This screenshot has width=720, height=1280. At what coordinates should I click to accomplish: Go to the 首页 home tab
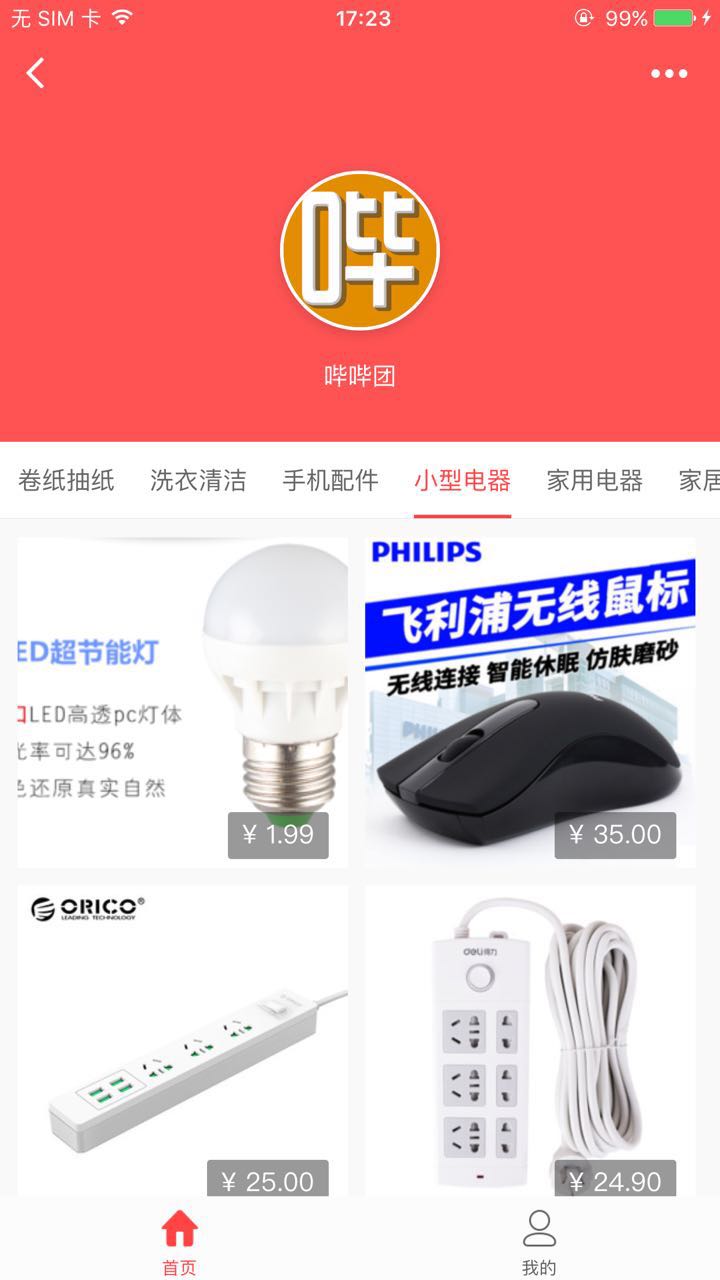[x=180, y=1240]
